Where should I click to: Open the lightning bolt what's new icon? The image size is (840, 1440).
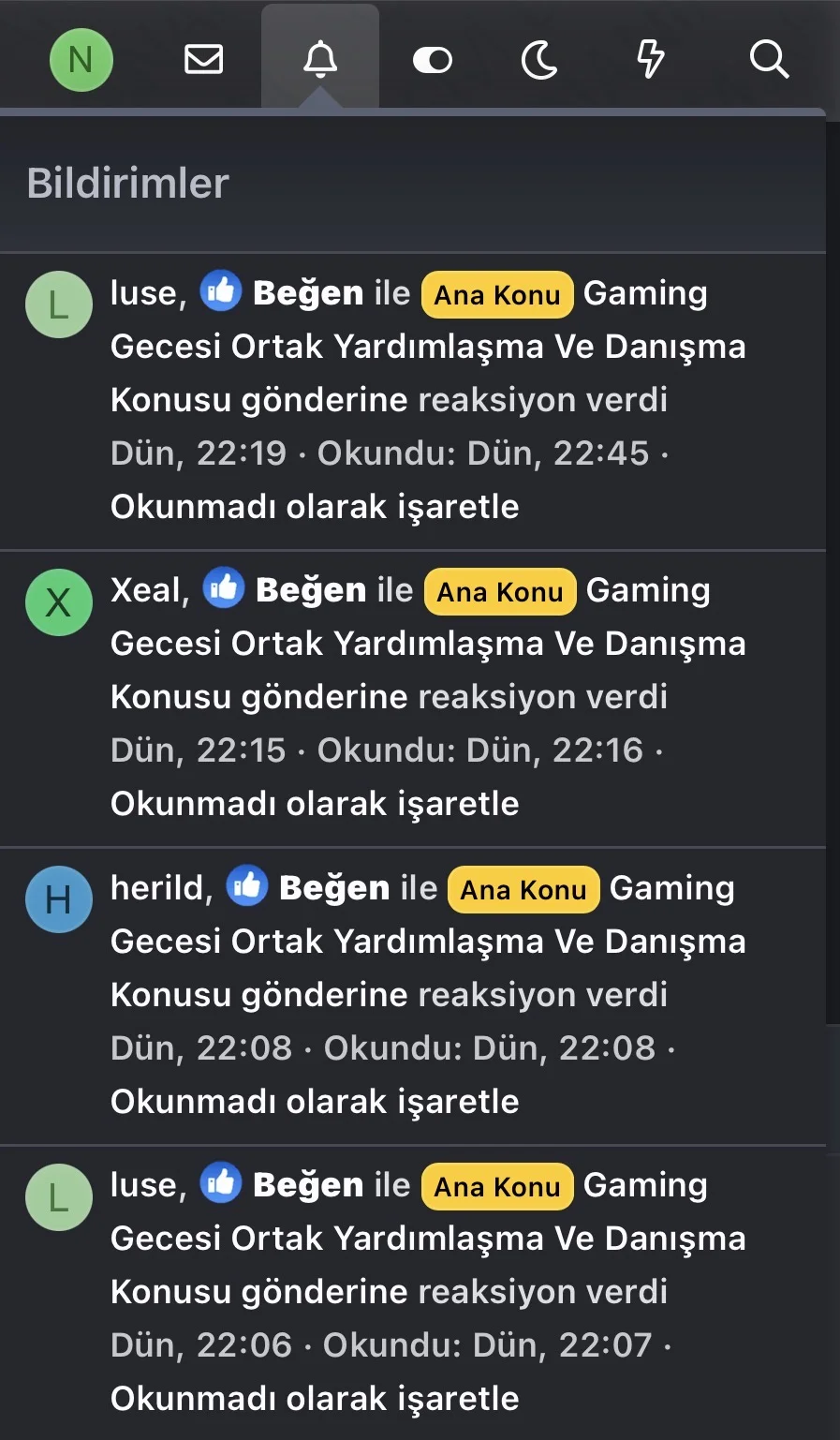(651, 60)
